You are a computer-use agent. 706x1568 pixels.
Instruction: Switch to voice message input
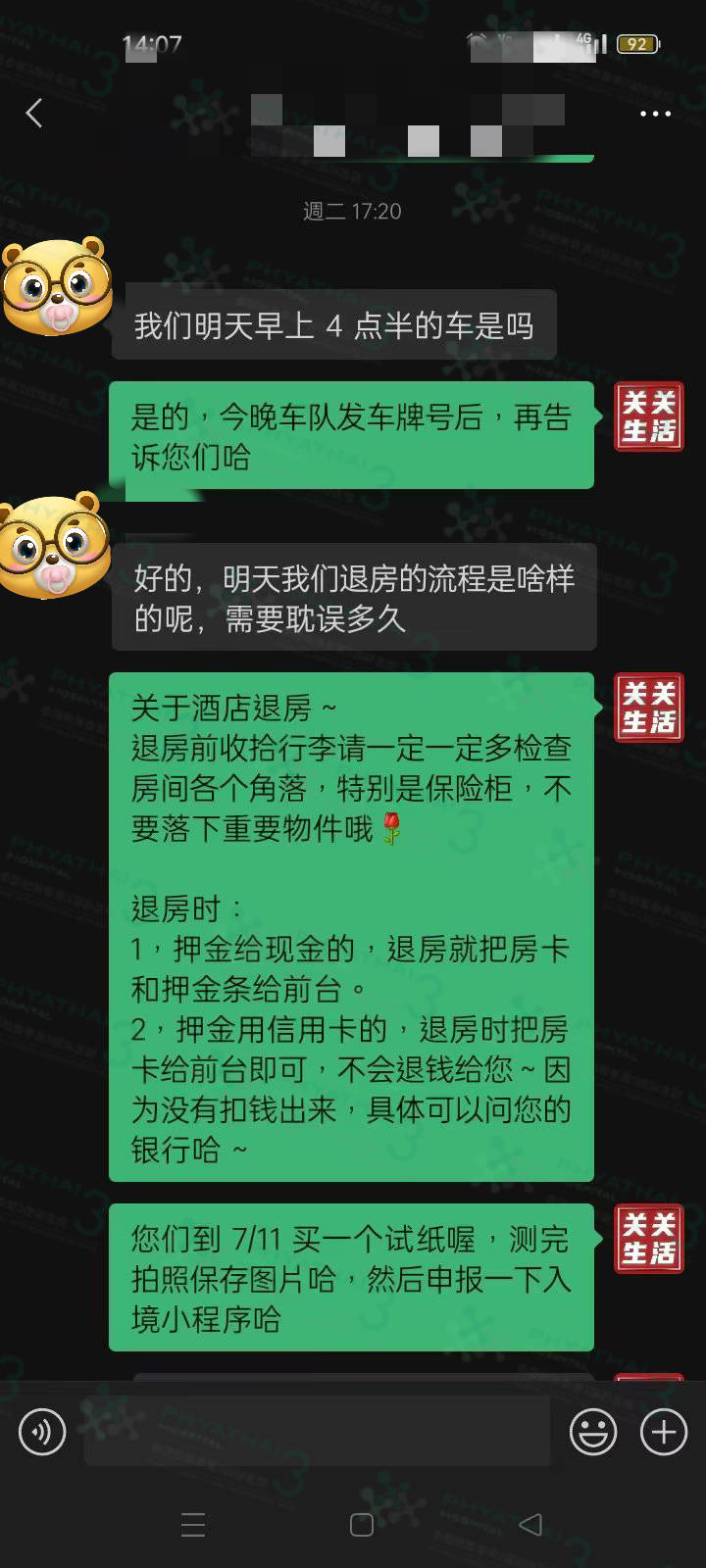(x=42, y=1433)
